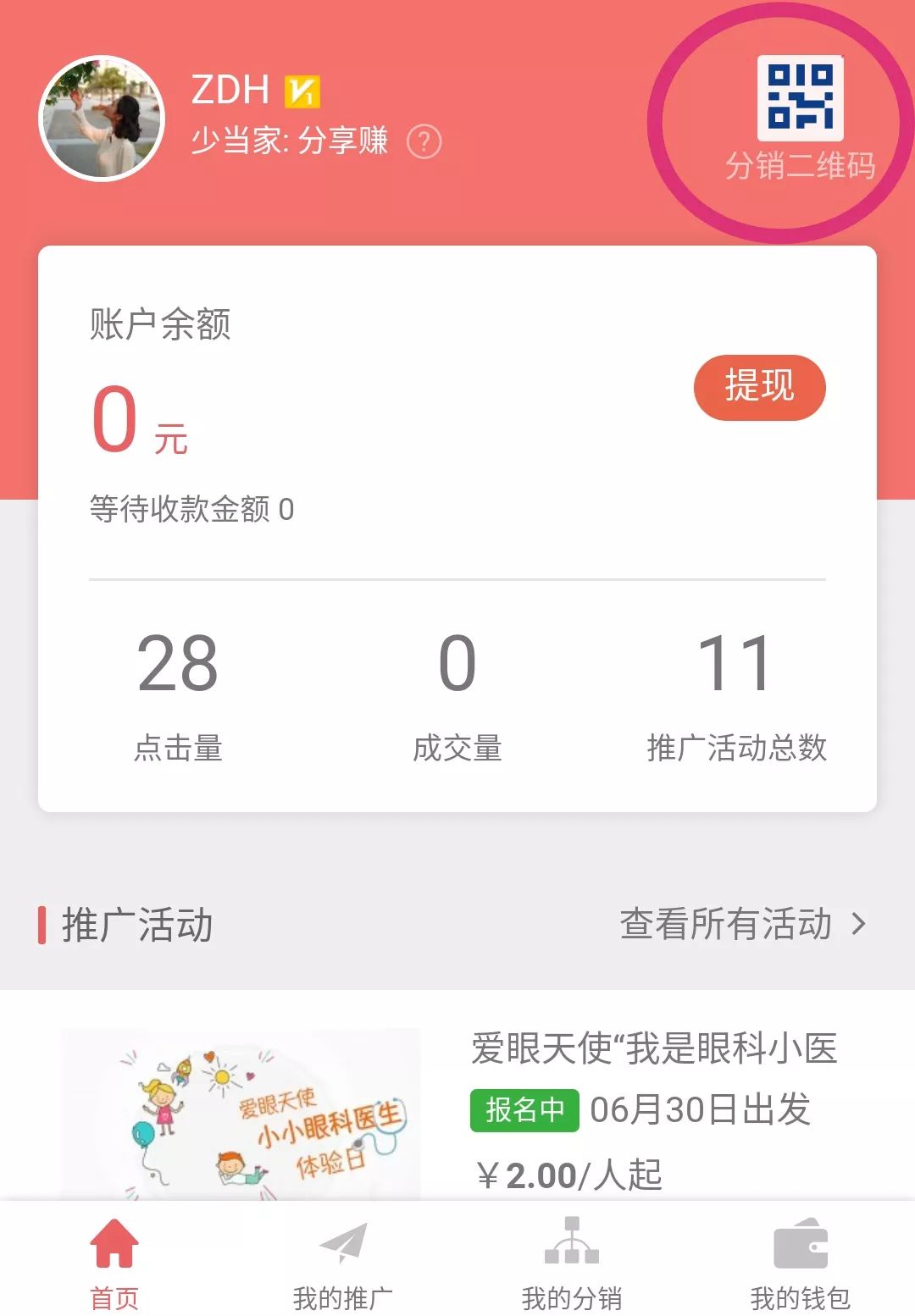This screenshot has height=1316, width=915.
Task: Tap the help question mark beside 分享赚
Action: point(424,141)
